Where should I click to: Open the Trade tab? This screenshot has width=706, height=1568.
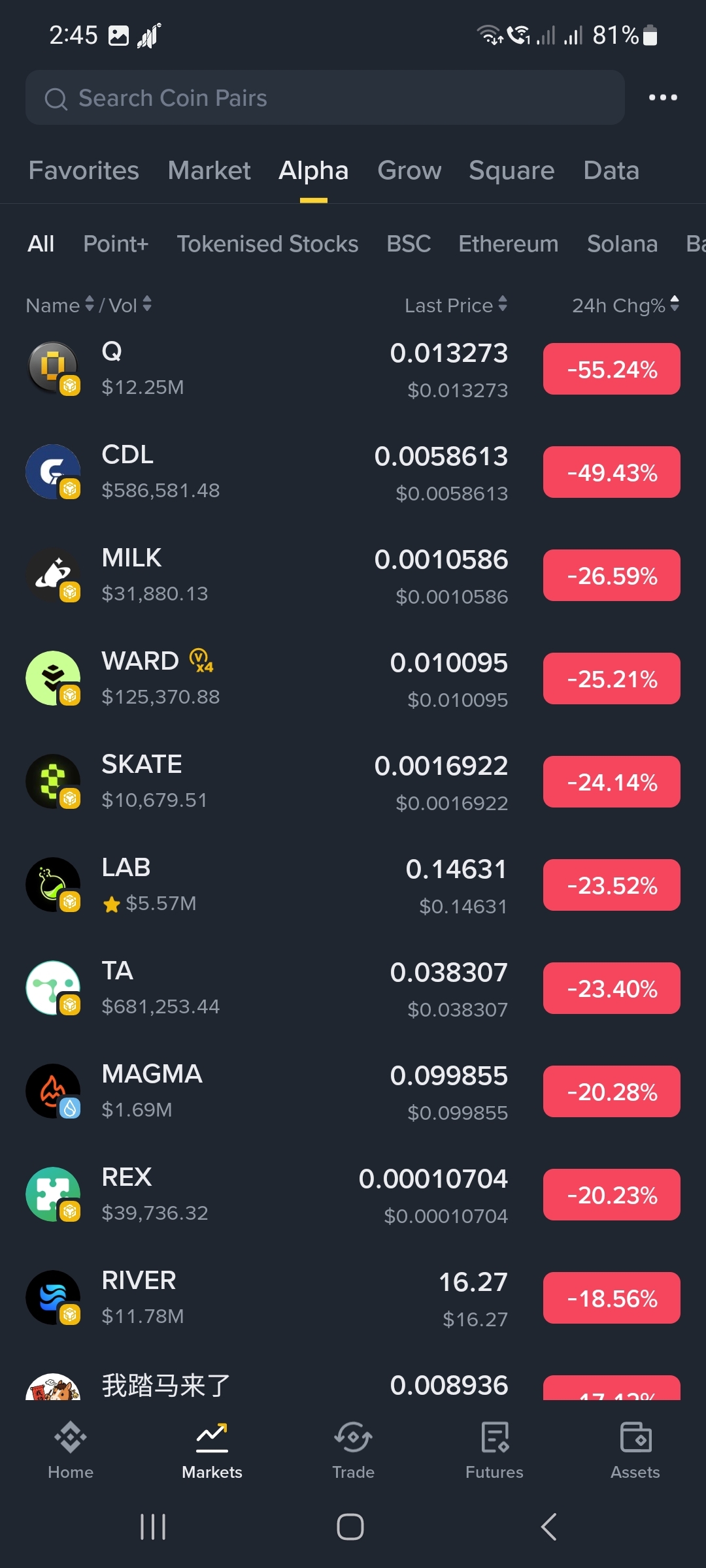tap(353, 1450)
